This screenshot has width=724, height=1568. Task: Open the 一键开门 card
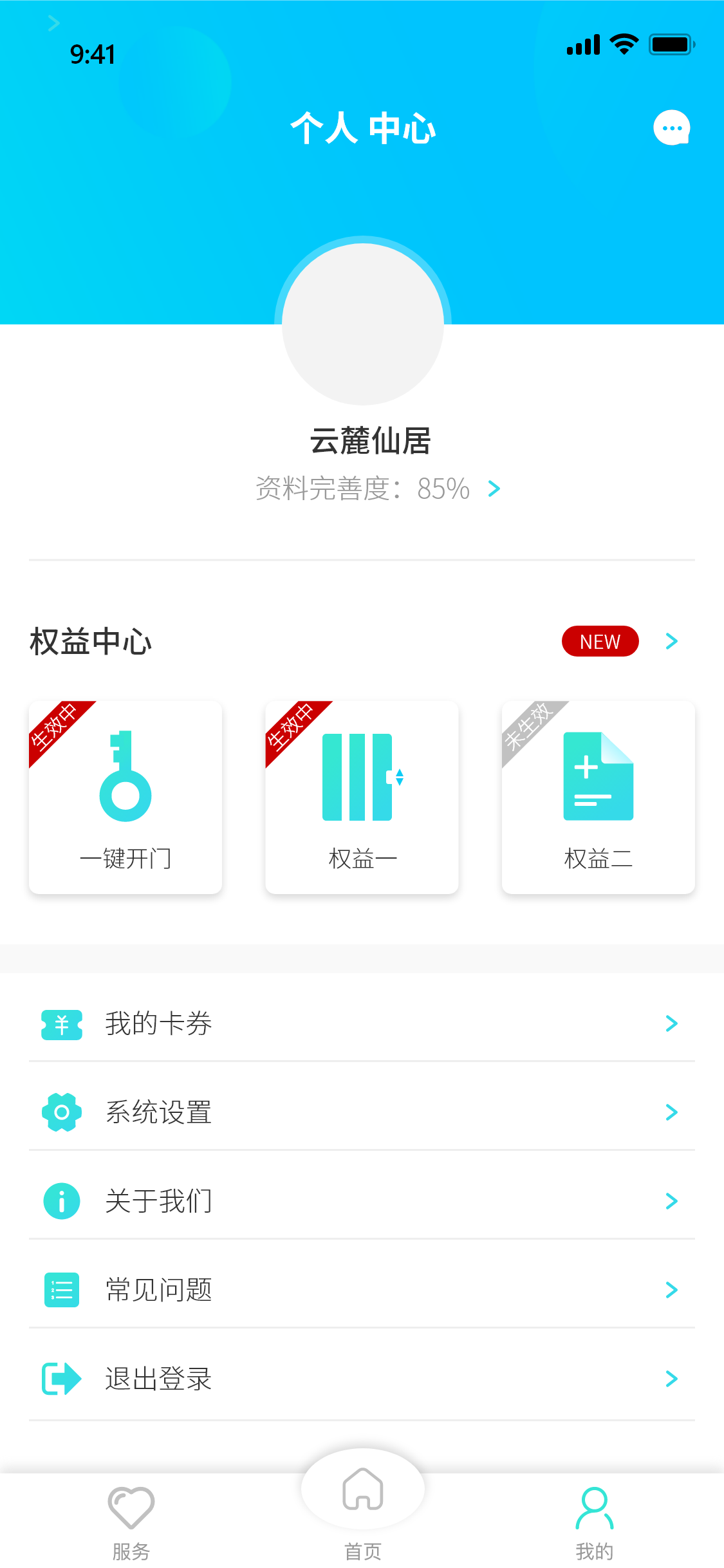[x=125, y=797]
